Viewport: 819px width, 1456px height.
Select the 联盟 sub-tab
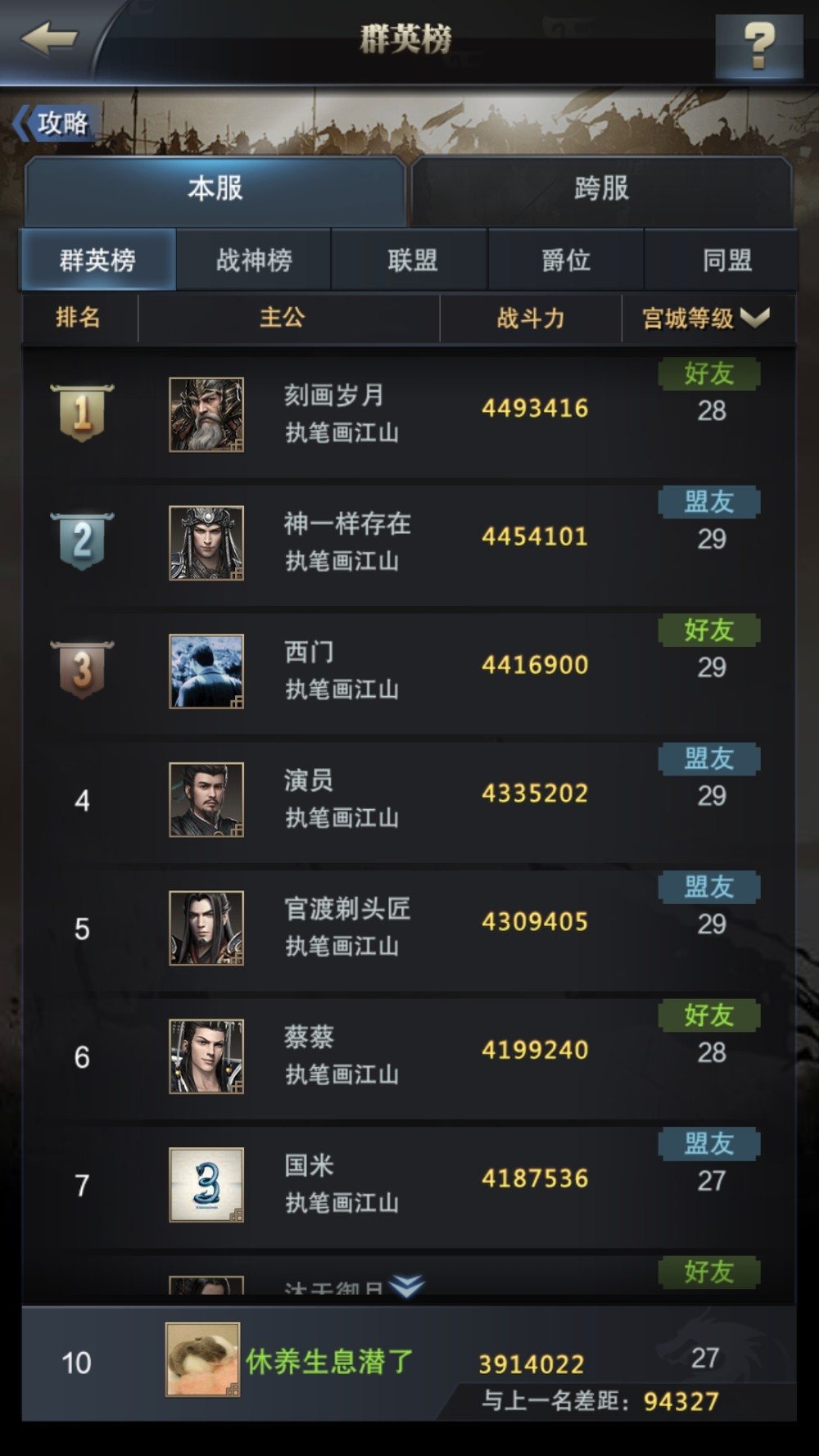coord(412,260)
